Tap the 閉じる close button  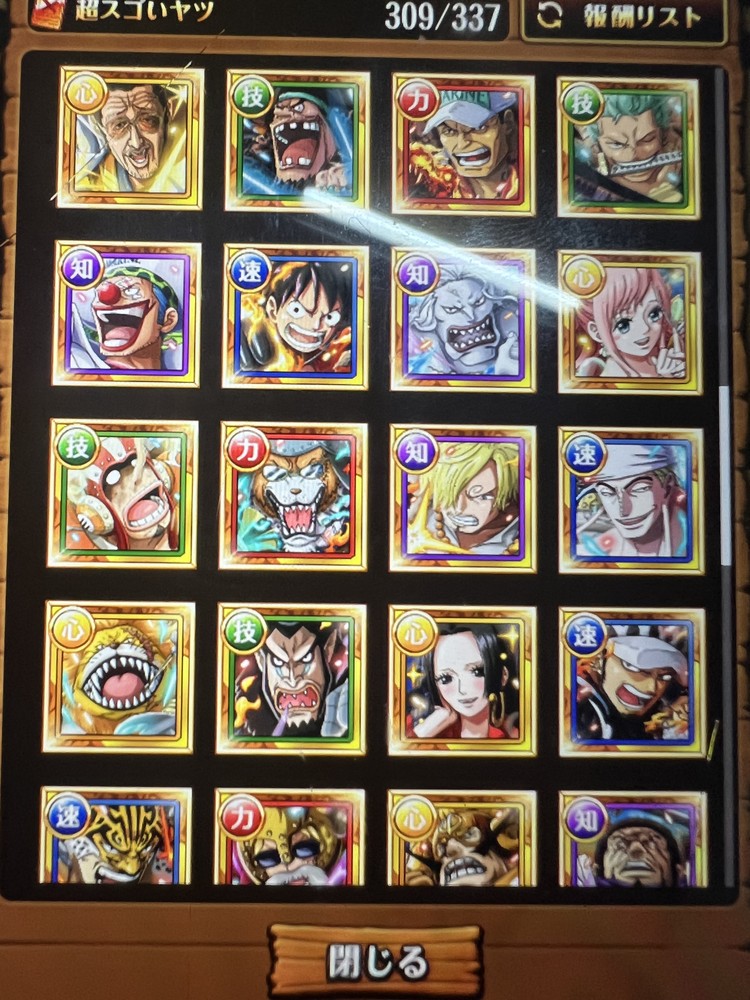click(x=376, y=965)
